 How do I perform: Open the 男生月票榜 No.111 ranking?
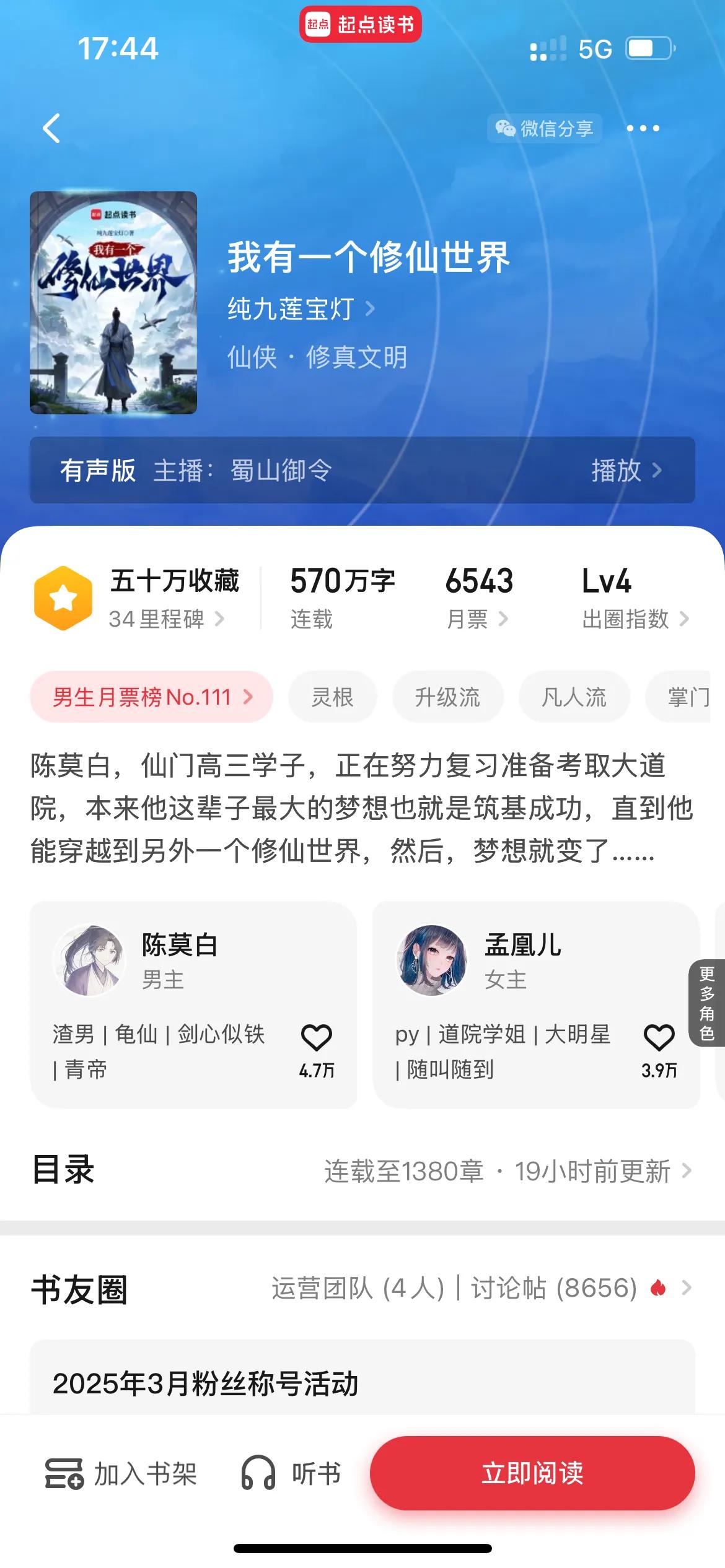152,697
